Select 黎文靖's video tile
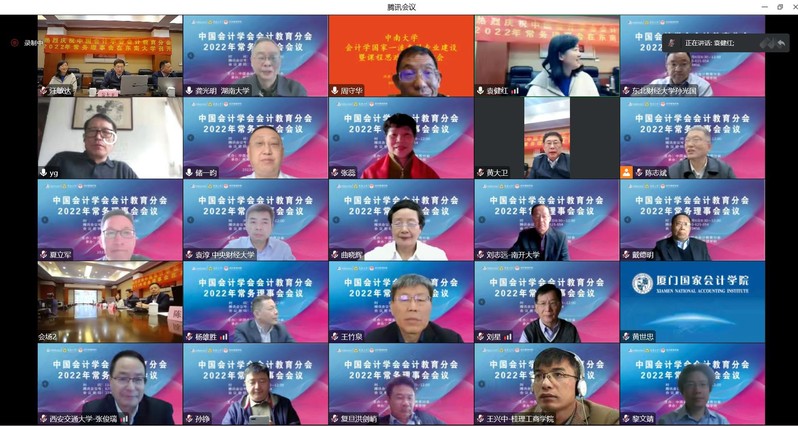798x426 pixels. pos(692,383)
